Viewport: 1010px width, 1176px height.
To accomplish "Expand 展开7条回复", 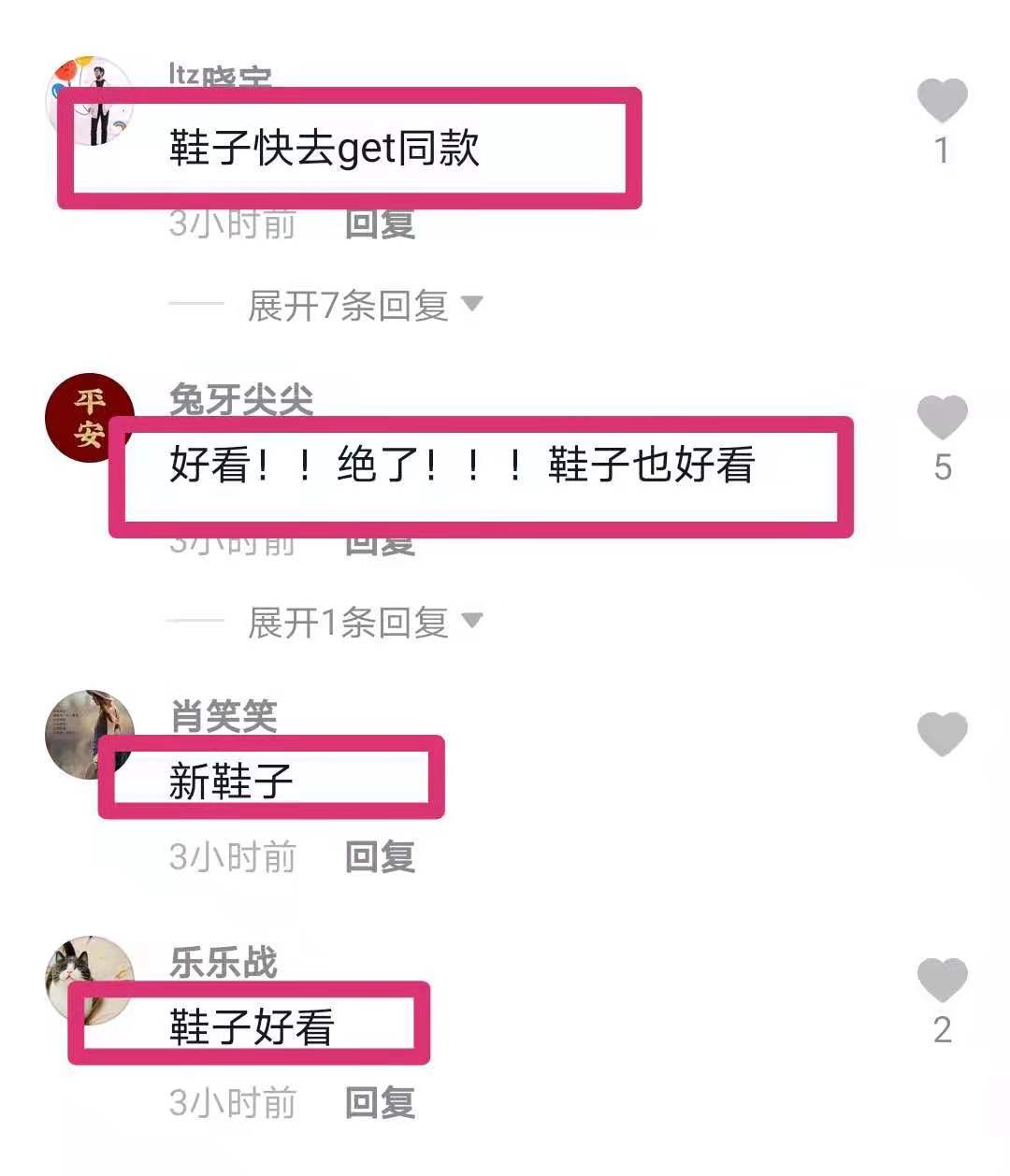I will pyautogui.click(x=365, y=306).
